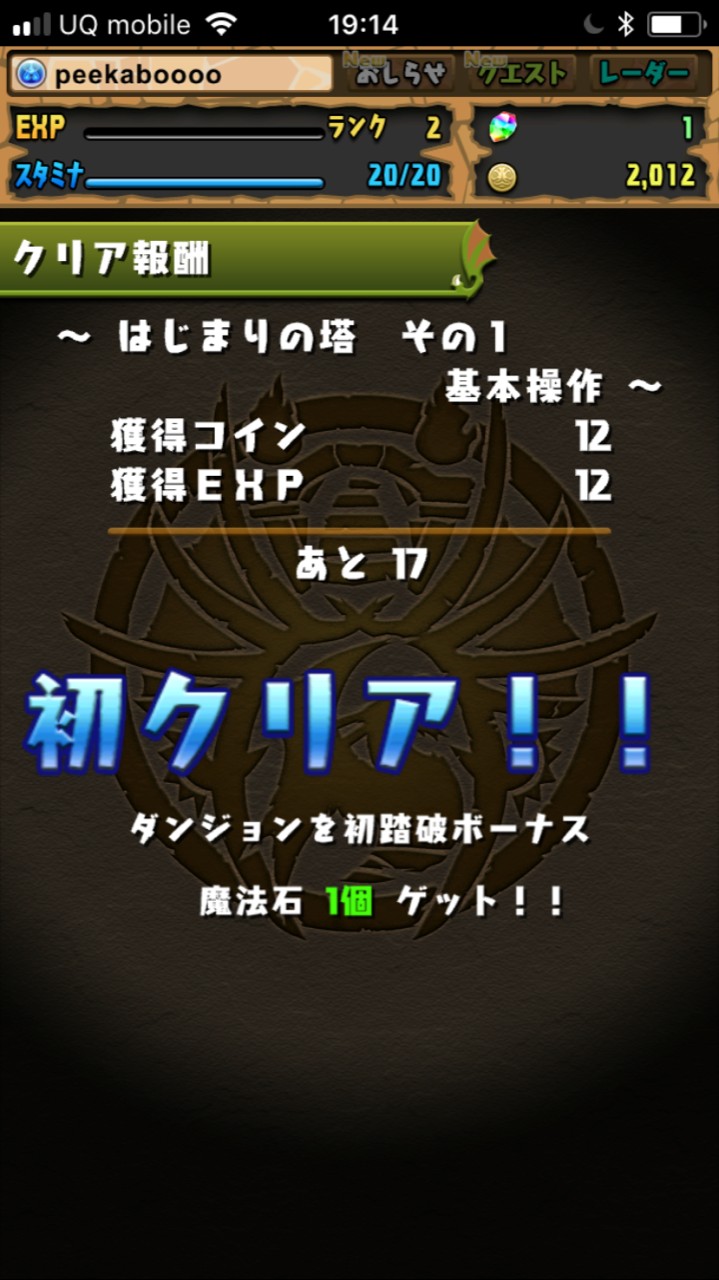Open the おしらせ news button
This screenshot has width=719, height=1280.
(398, 73)
